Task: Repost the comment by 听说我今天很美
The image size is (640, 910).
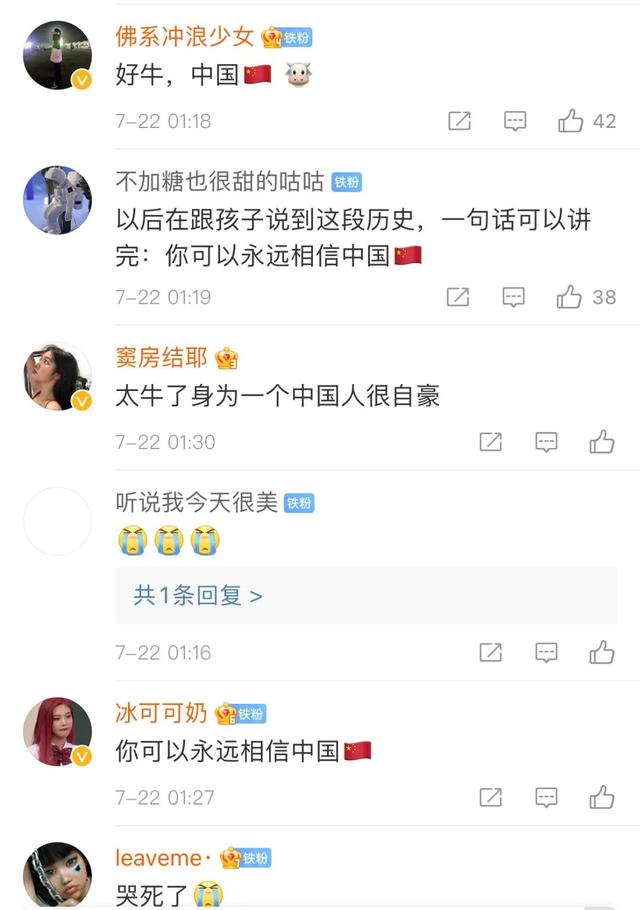Action: click(x=490, y=653)
